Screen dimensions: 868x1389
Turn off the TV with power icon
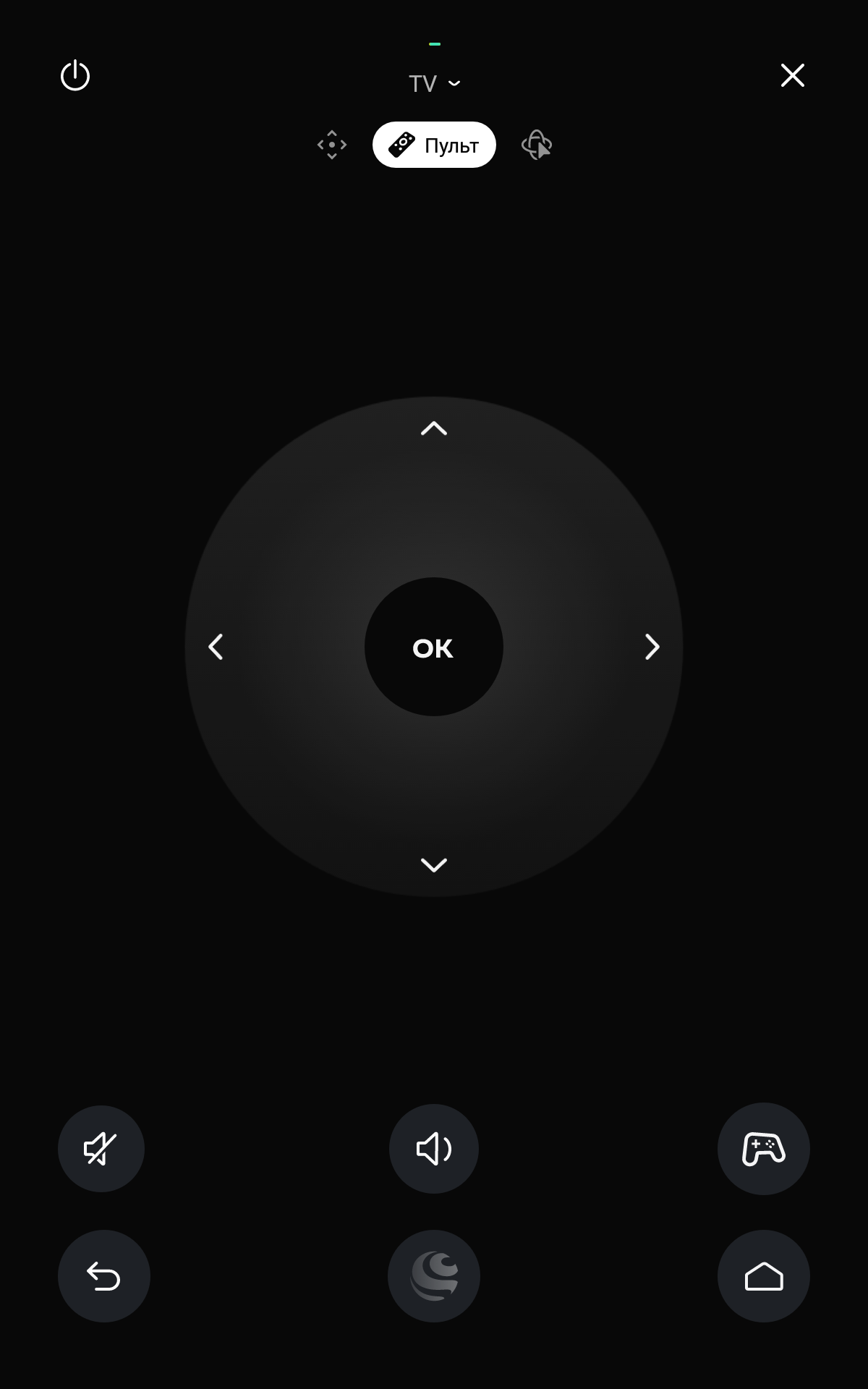[x=75, y=76]
